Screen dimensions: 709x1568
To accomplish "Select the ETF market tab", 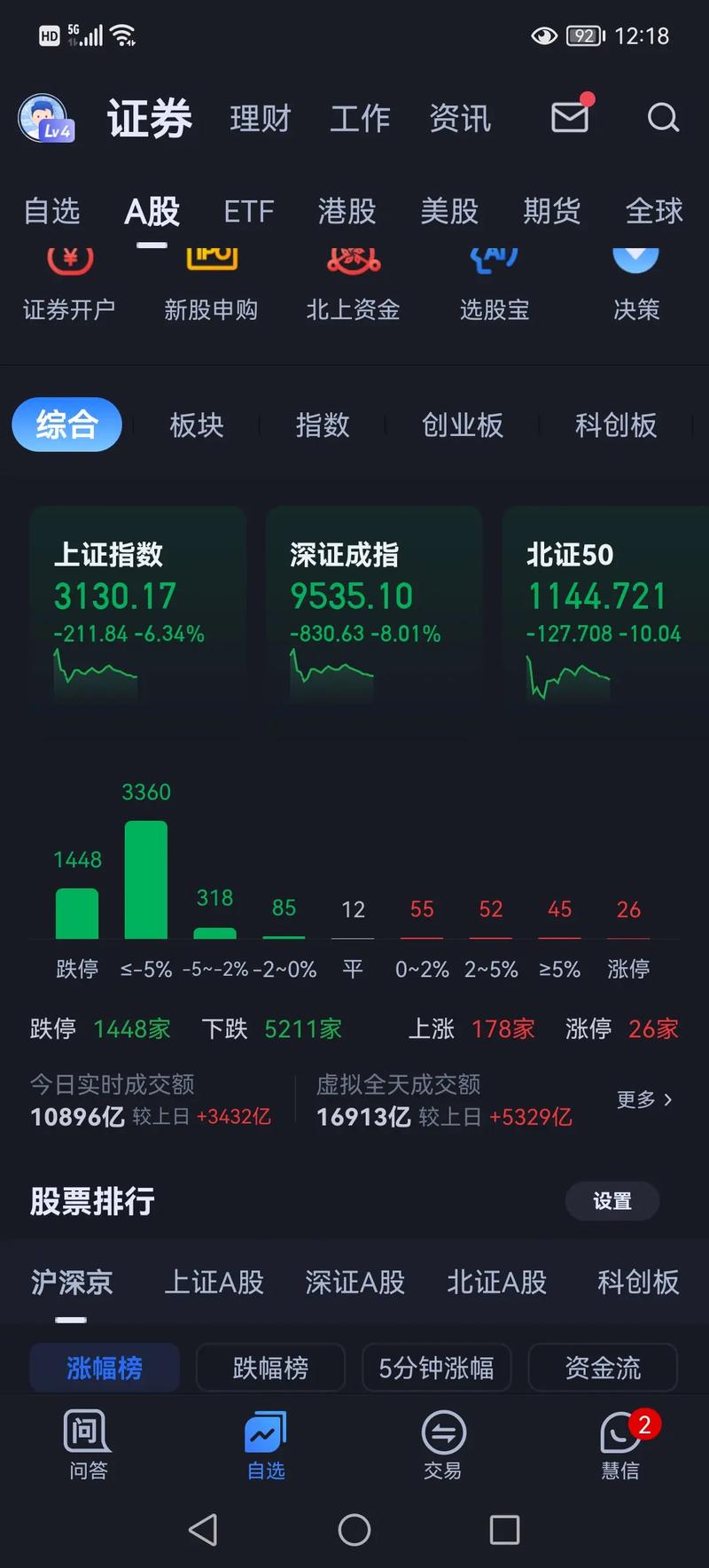I will (x=248, y=212).
